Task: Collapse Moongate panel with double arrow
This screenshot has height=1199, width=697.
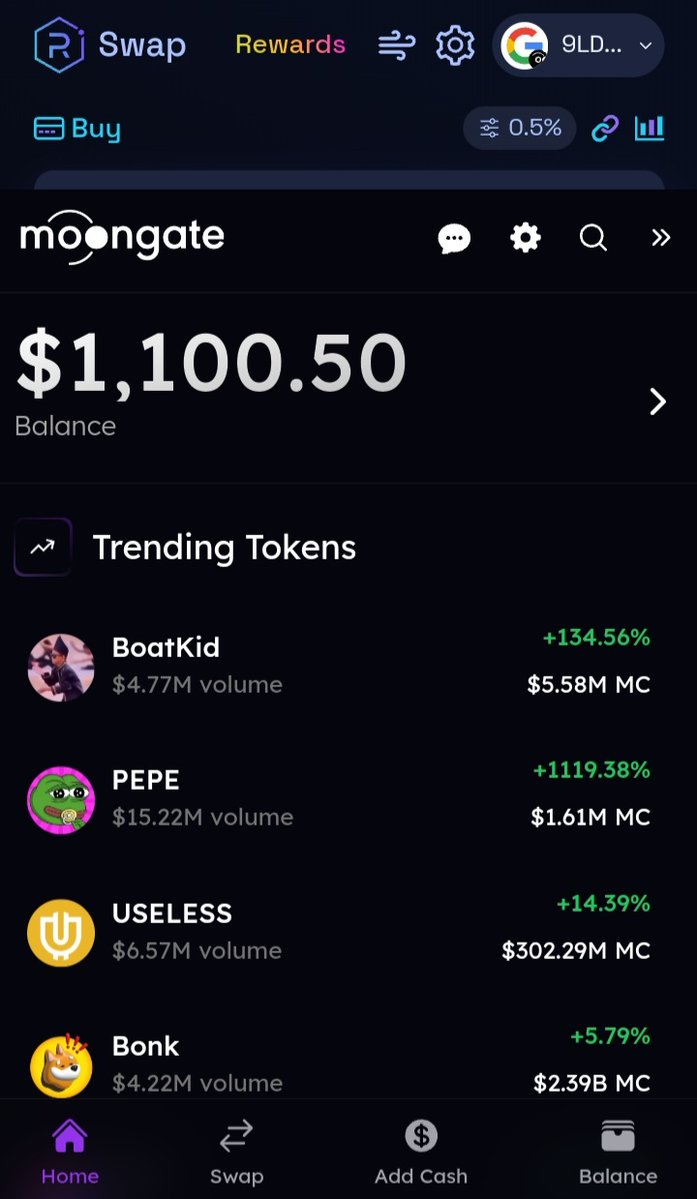Action: 660,238
